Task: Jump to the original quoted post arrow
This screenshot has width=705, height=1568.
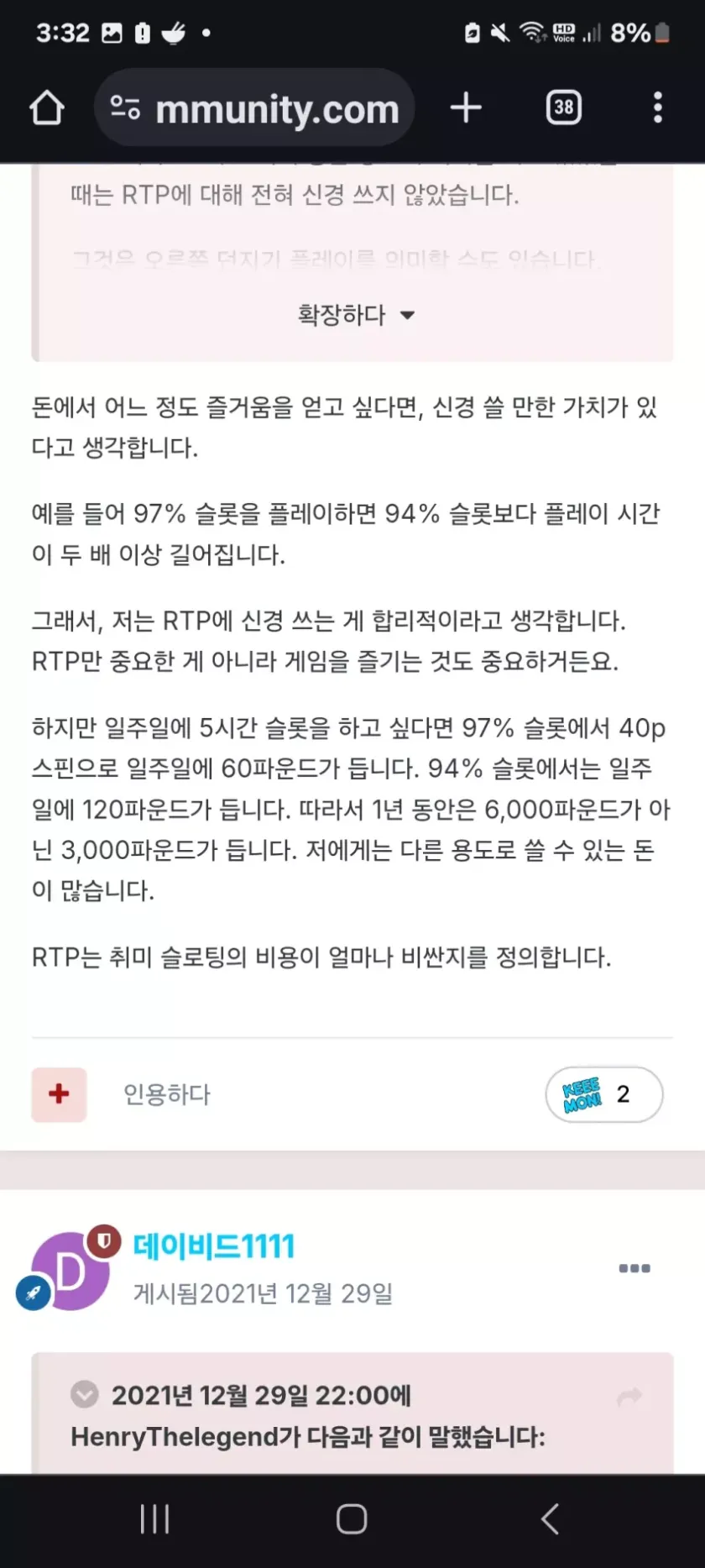Action: click(x=629, y=1396)
